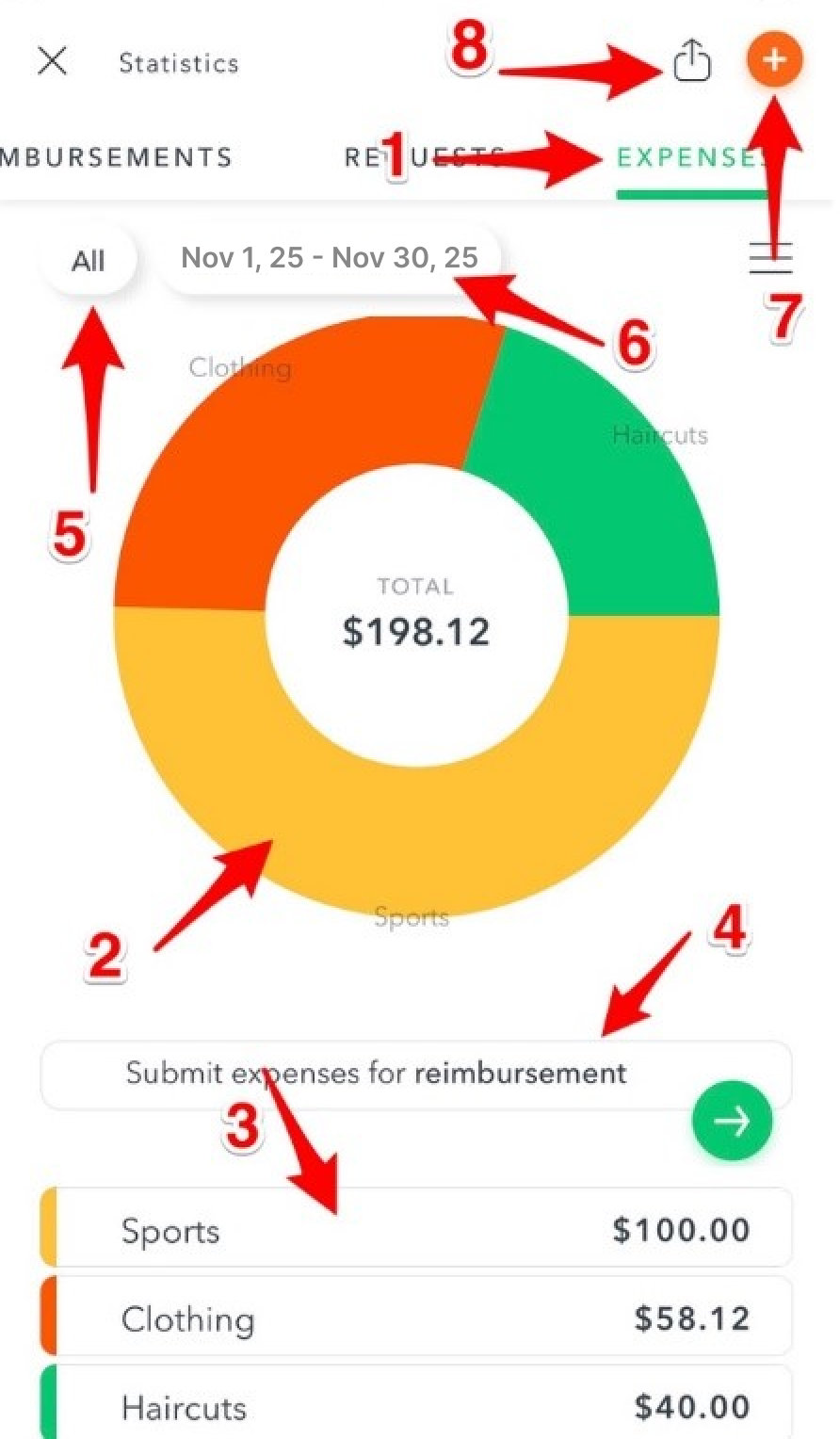Close the Statistics screen
Screen dimensions: 840x1439
[52, 62]
